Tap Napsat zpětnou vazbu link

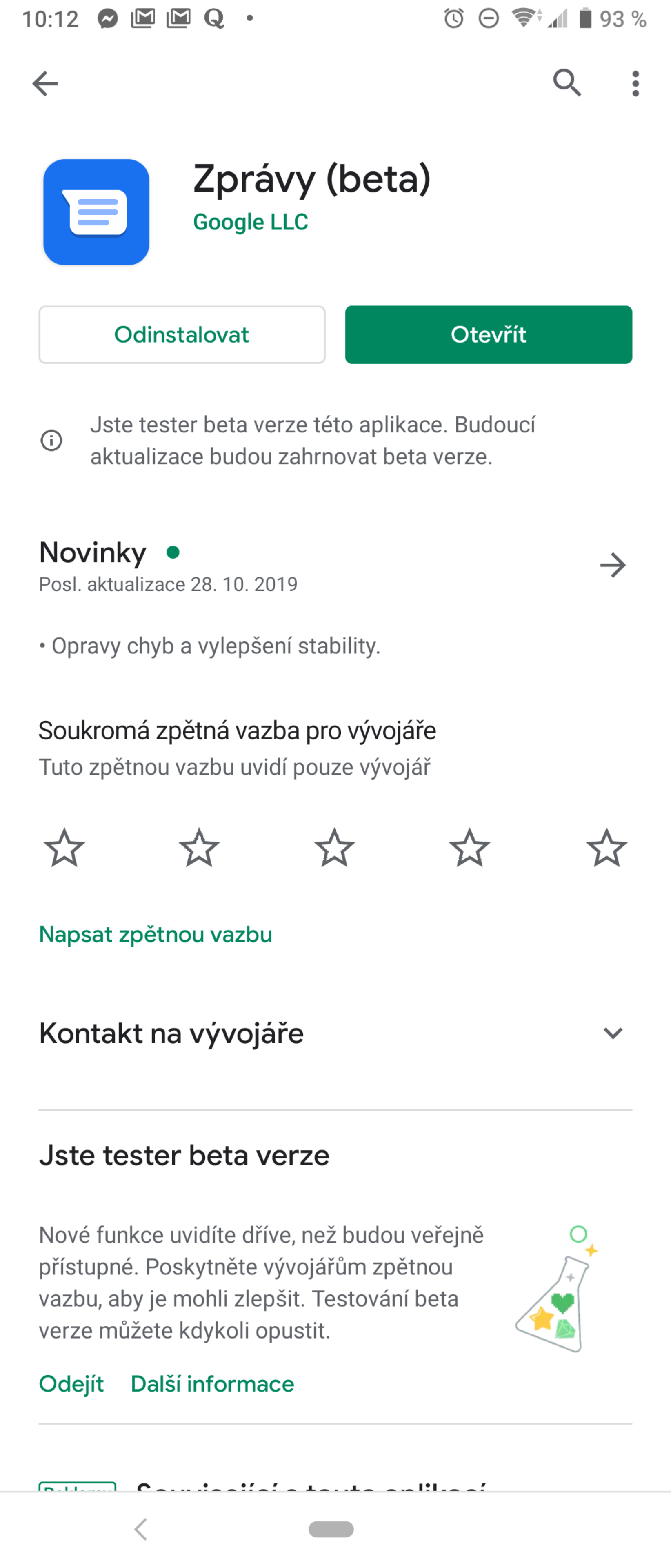tap(156, 934)
